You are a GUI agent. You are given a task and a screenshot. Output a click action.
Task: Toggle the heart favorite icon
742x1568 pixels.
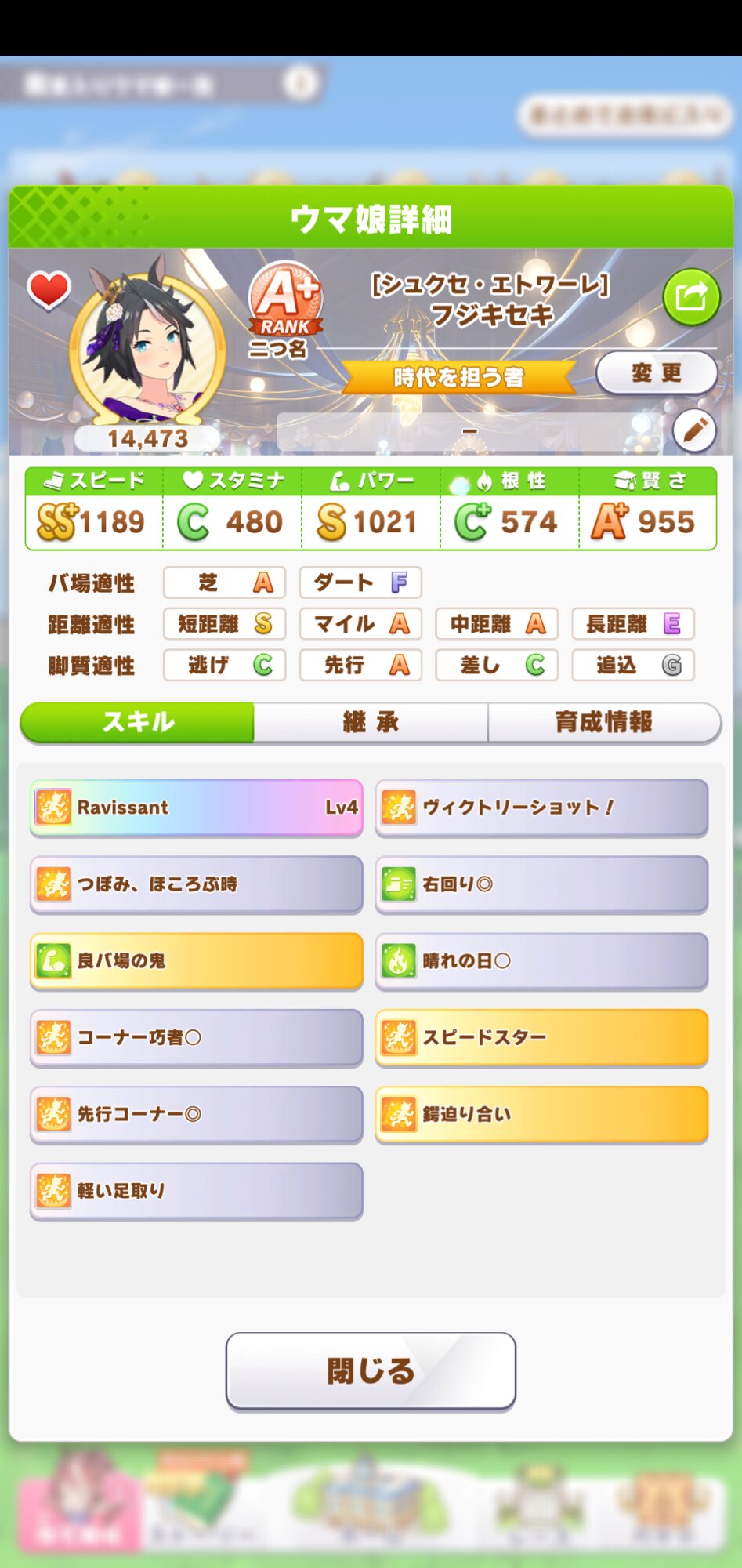click(x=49, y=290)
